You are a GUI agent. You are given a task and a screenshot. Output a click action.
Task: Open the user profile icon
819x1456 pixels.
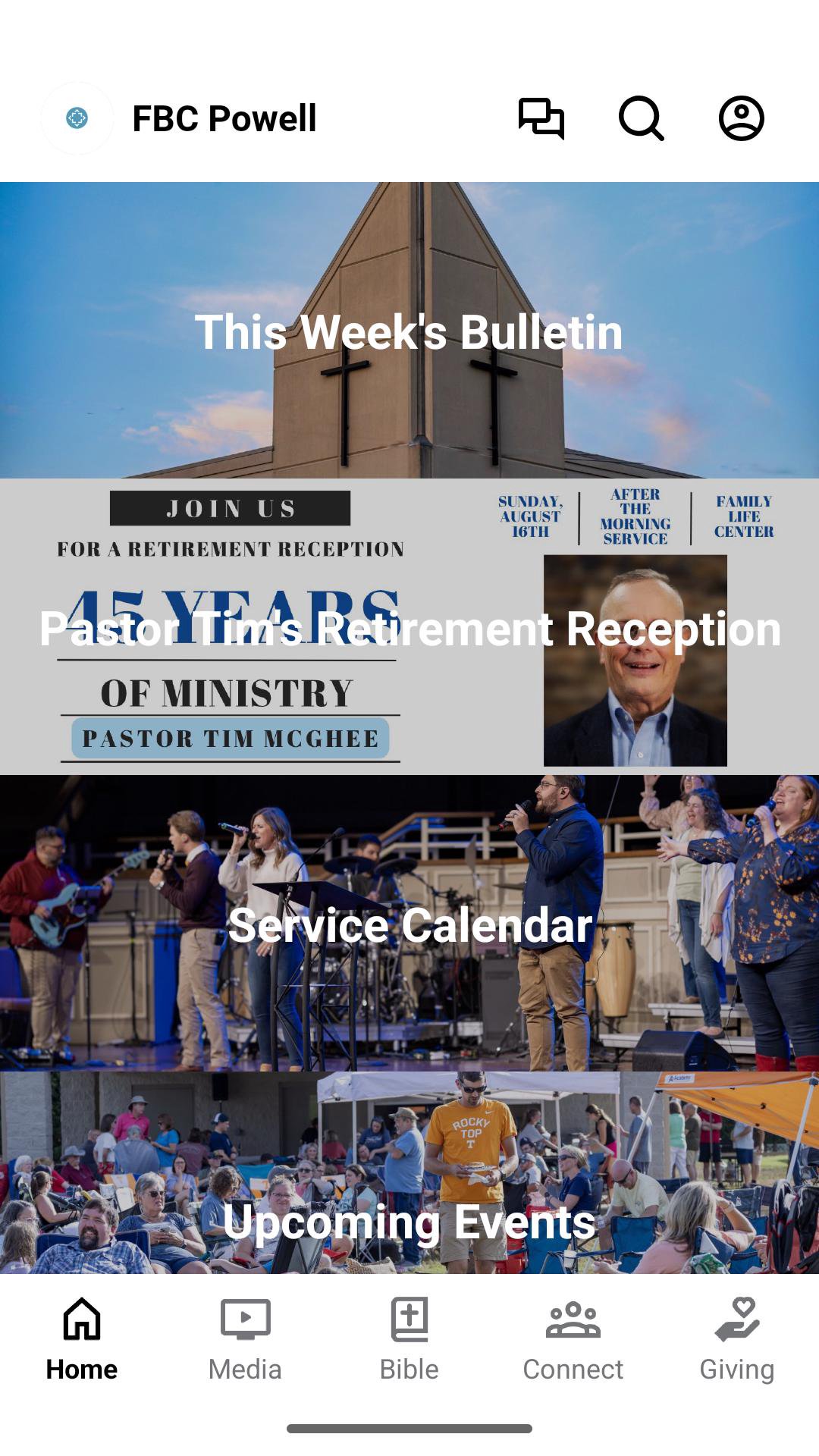tap(742, 118)
